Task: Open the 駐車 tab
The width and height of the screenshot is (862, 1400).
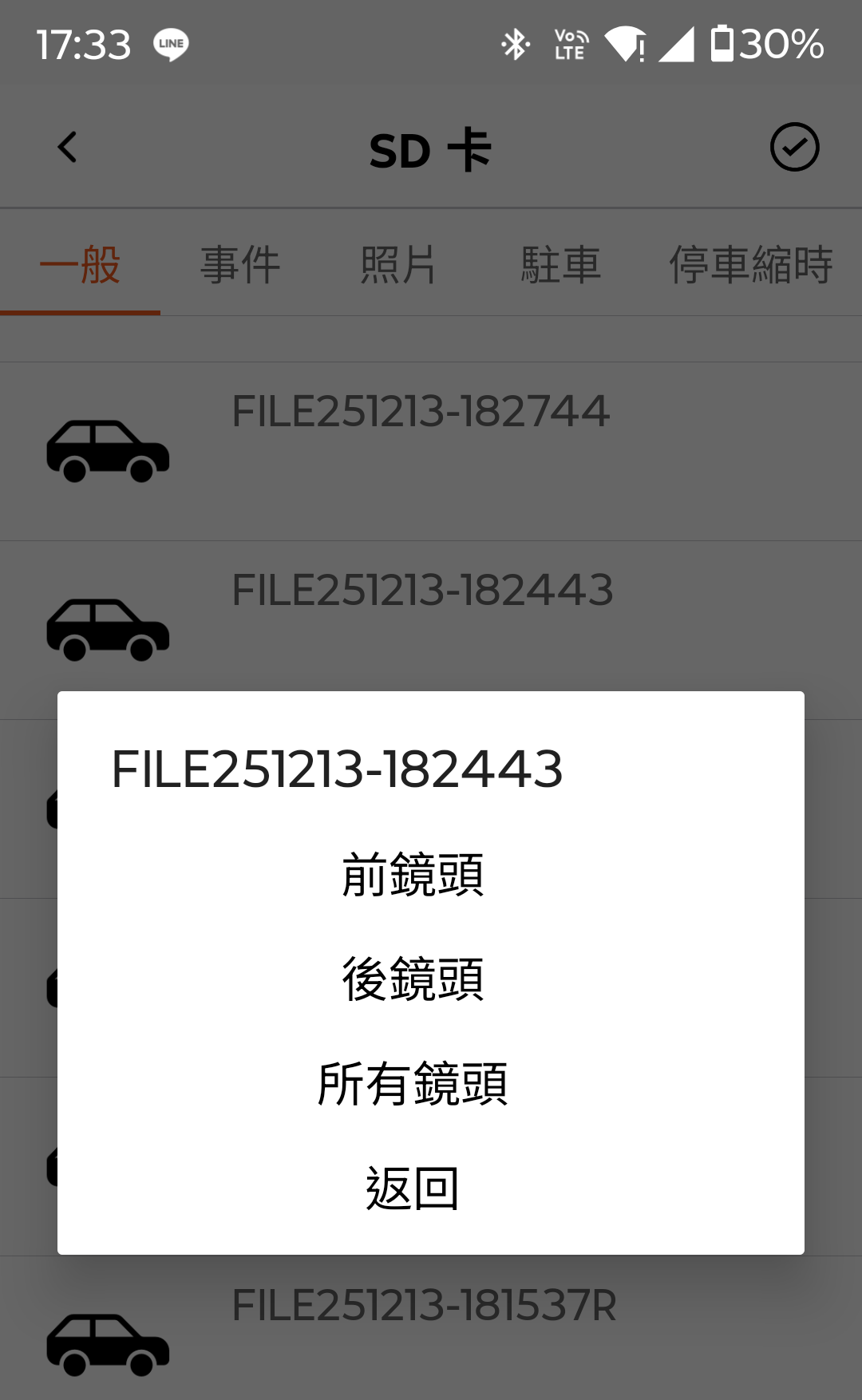Action: point(560,265)
